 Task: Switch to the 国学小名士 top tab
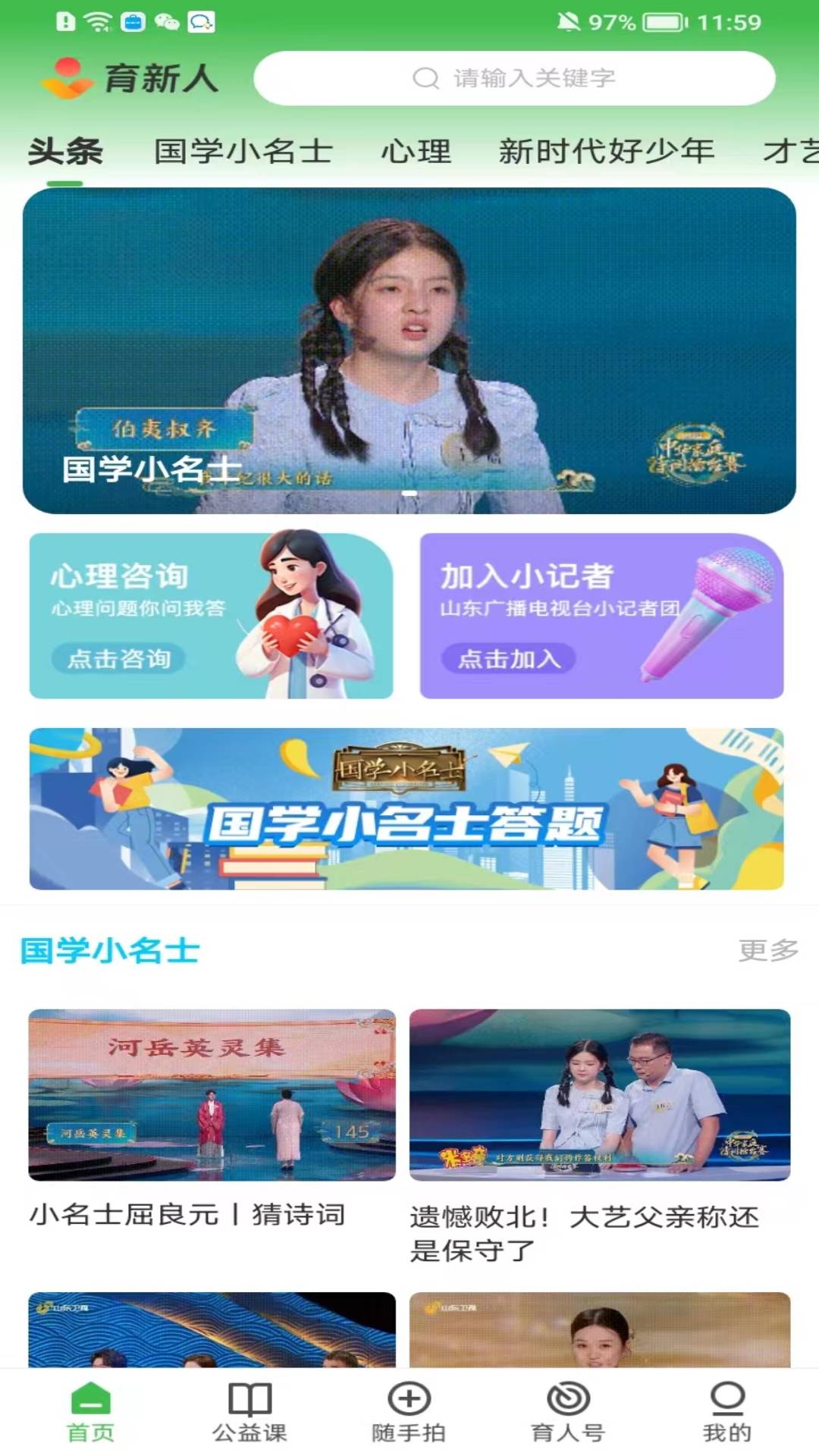243,152
